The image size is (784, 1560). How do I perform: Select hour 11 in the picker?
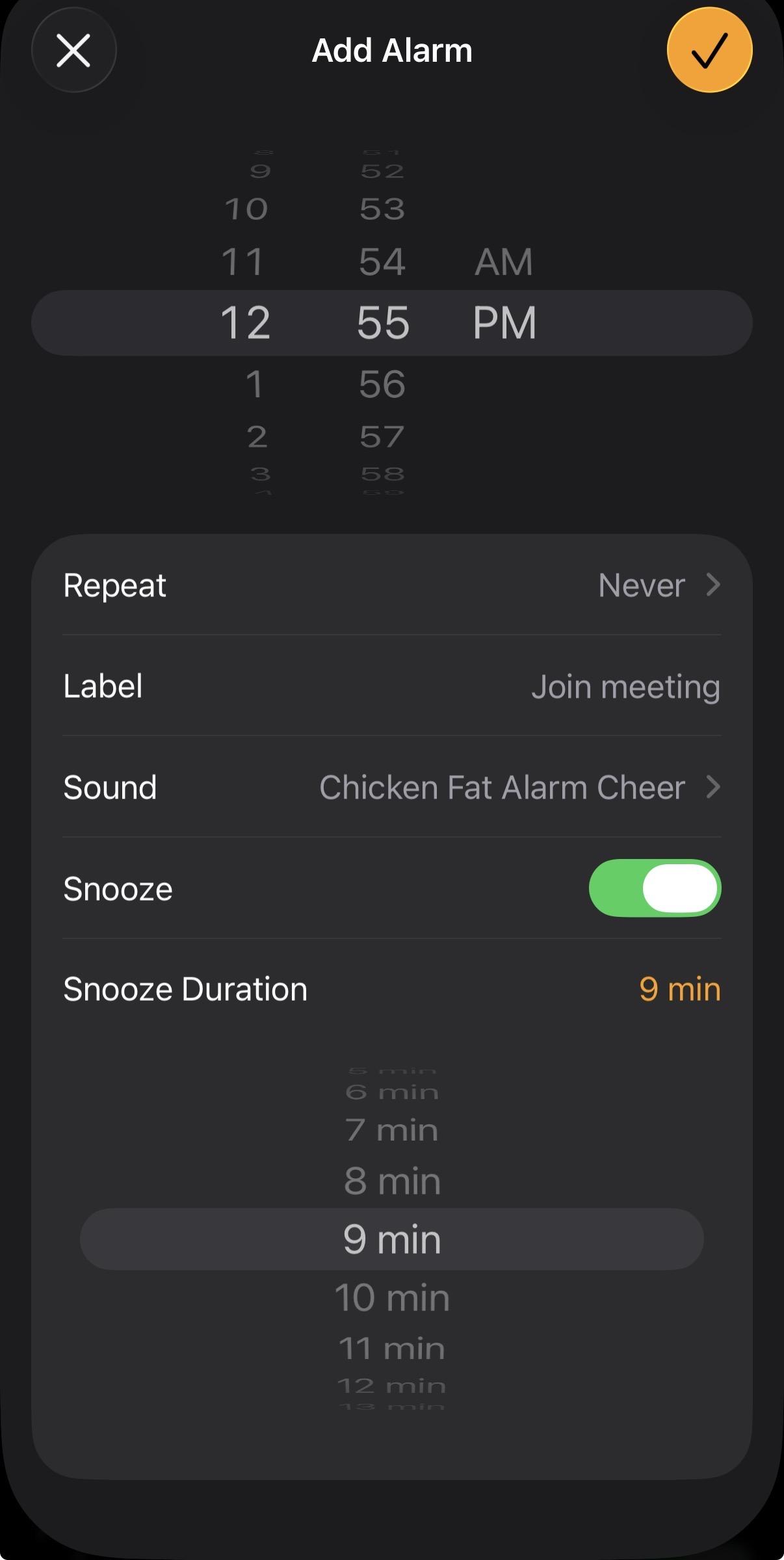[x=243, y=262]
